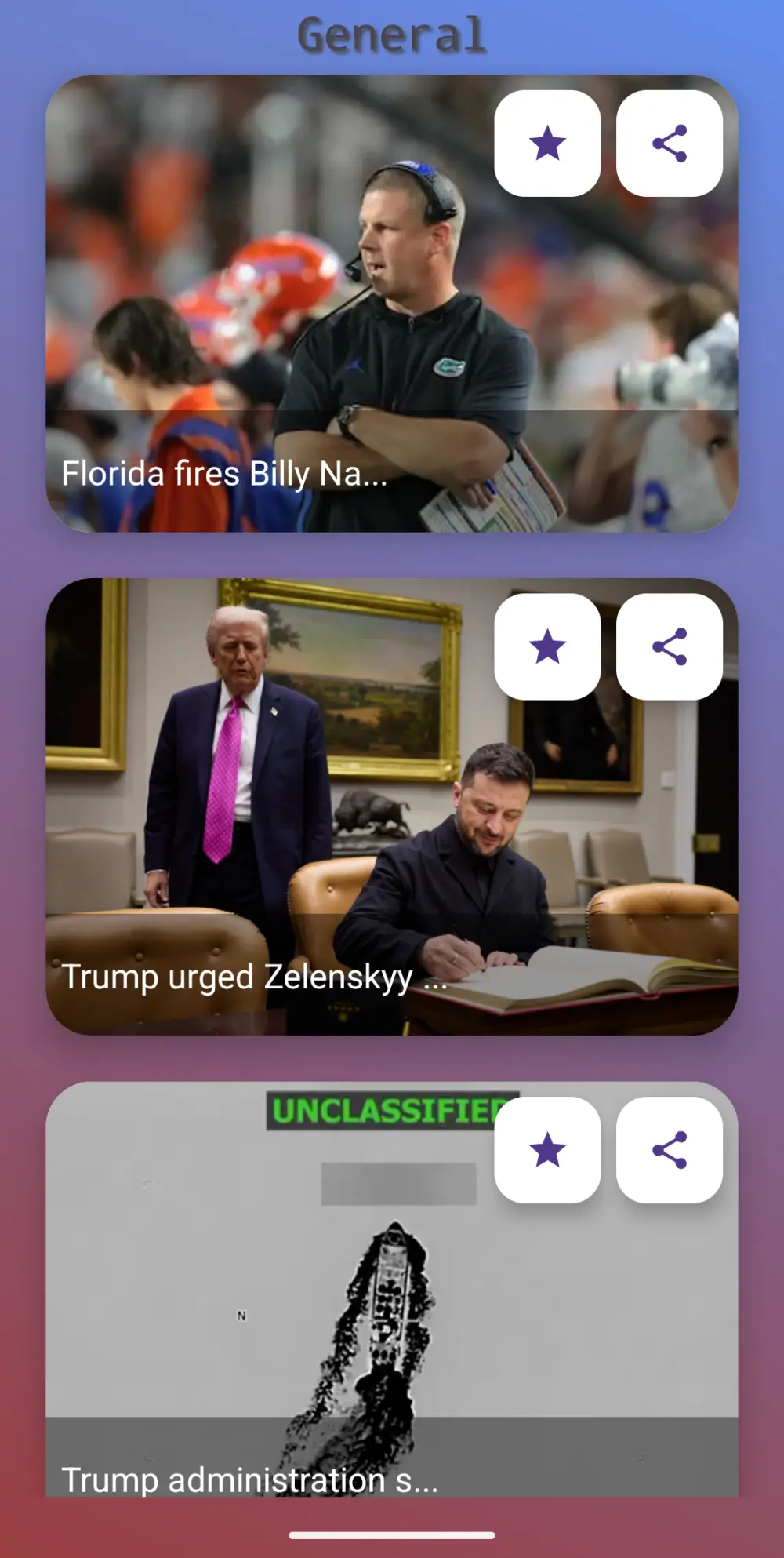Share the Trump administration s... article
Viewport: 784px width, 1558px height.
point(669,1150)
